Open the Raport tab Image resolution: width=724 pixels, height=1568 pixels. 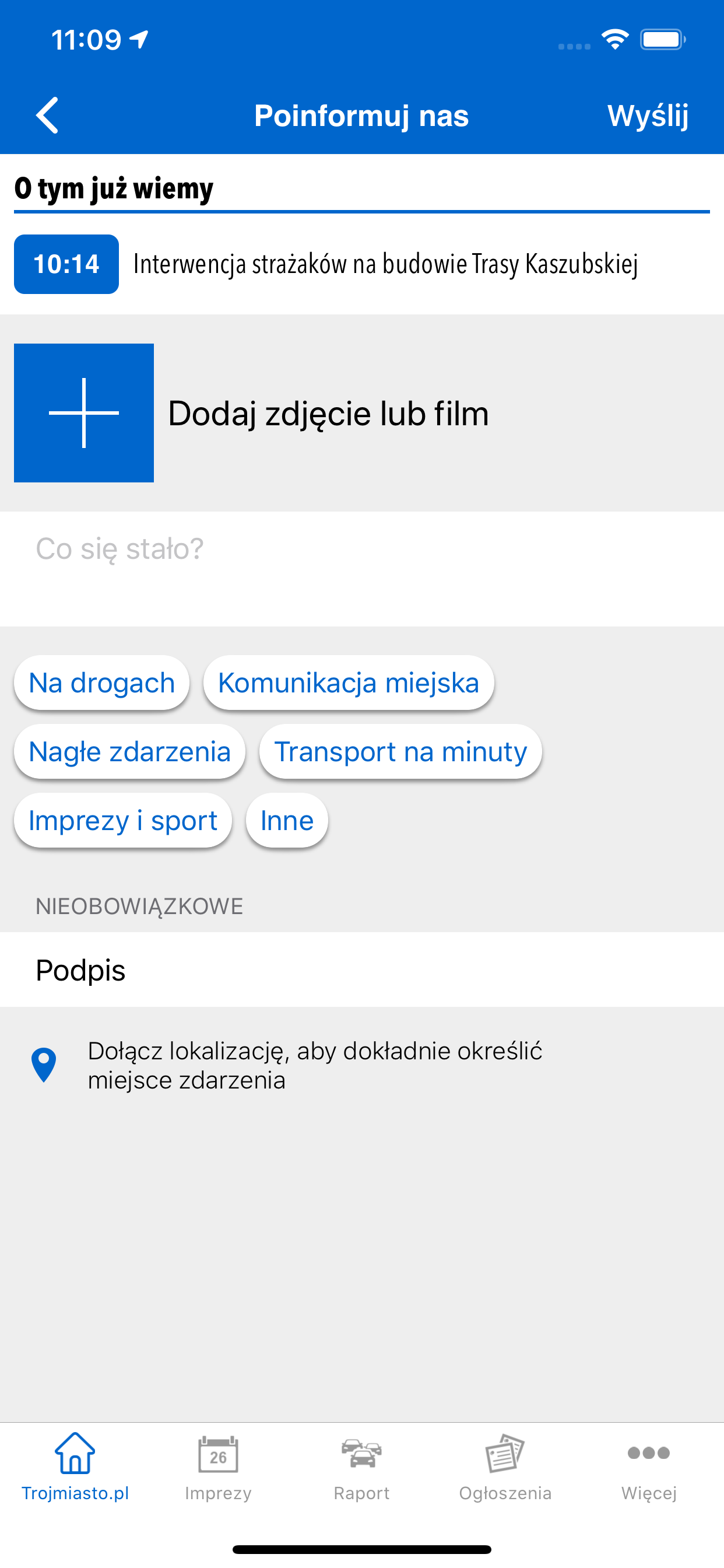point(361,1456)
